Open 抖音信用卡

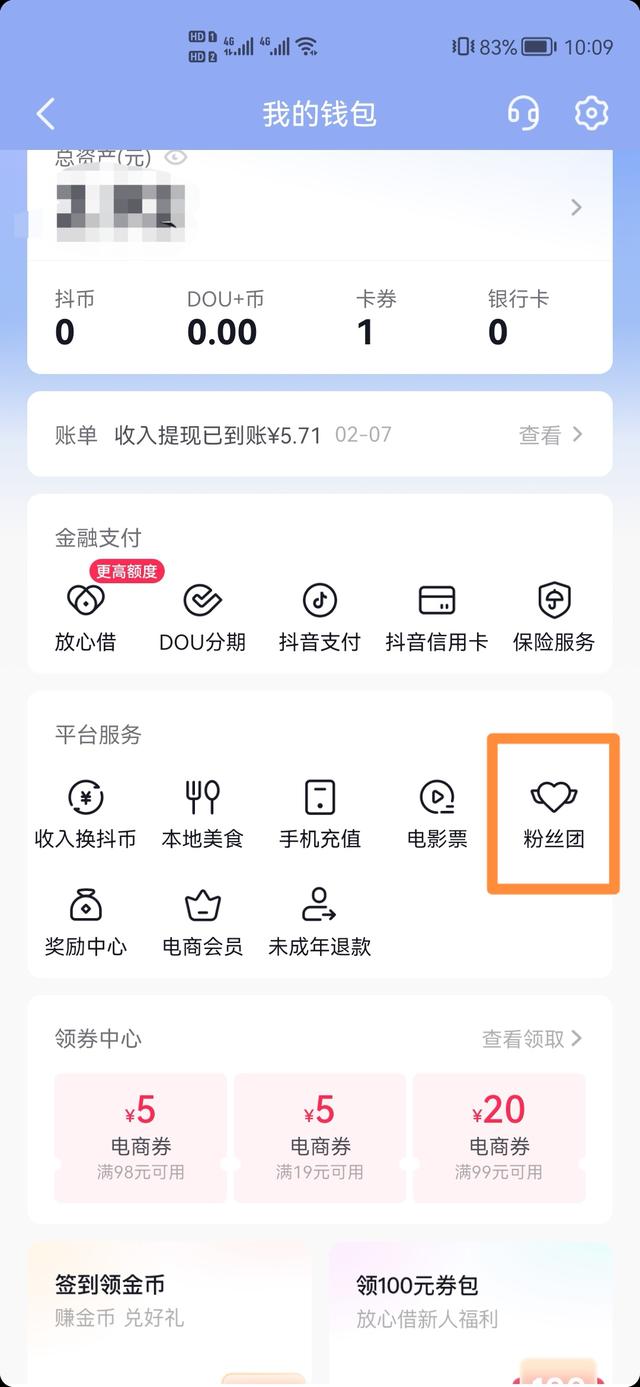pos(436,616)
